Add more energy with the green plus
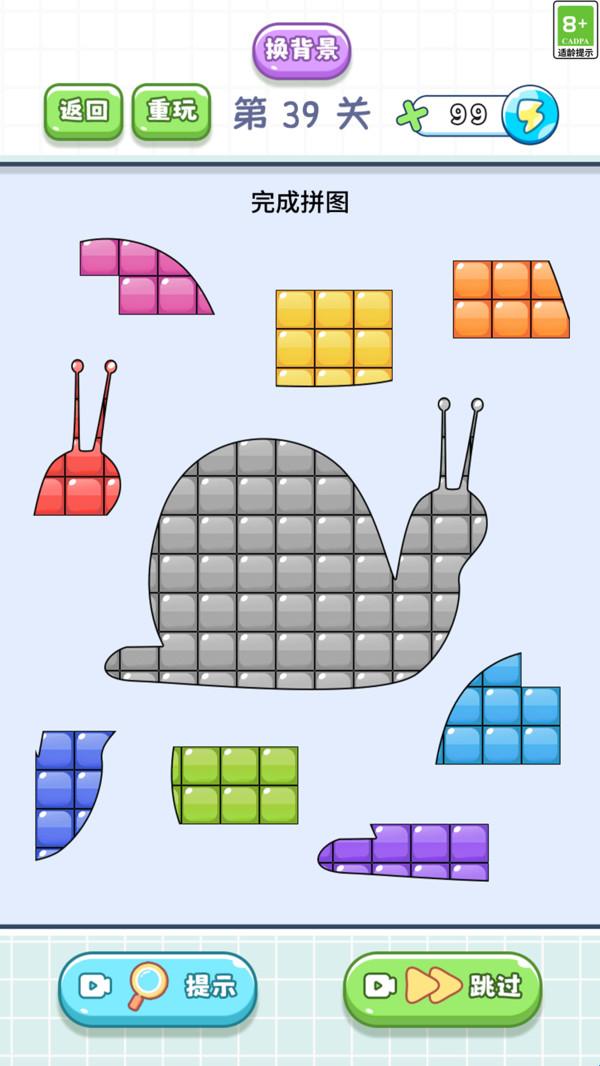This screenshot has width=600, height=1066. 410,116
